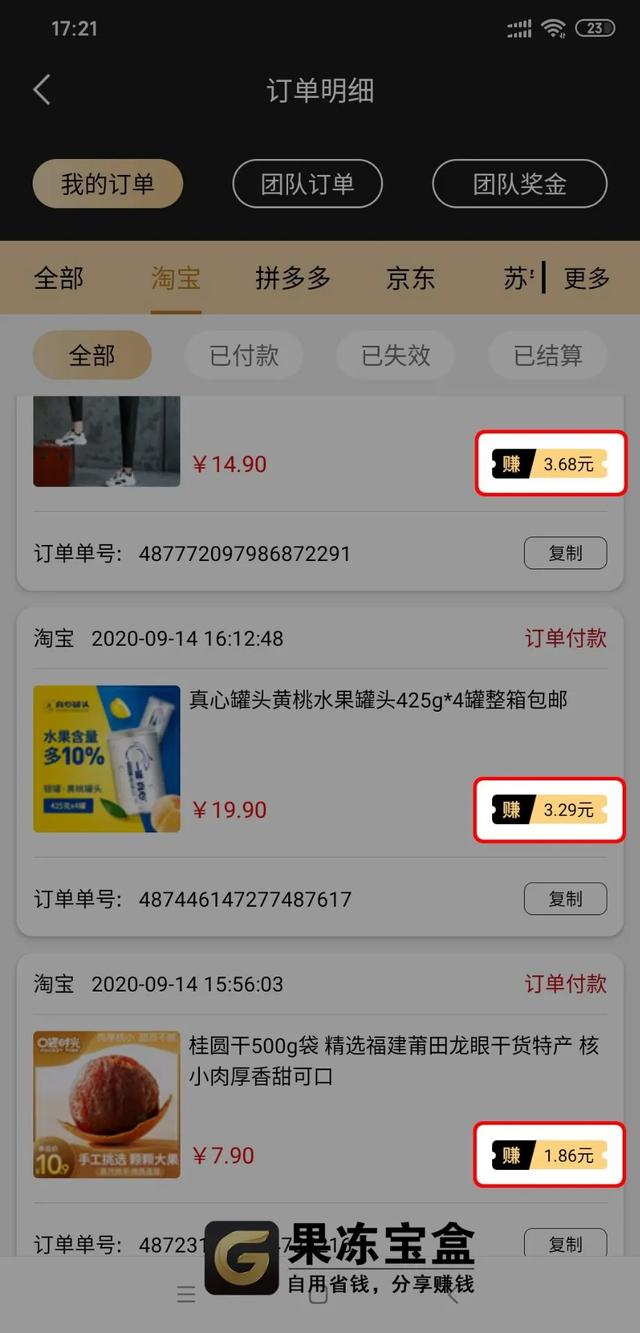Viewport: 640px width, 1333px height.
Task: Show 已结算 orders only
Action: point(547,355)
